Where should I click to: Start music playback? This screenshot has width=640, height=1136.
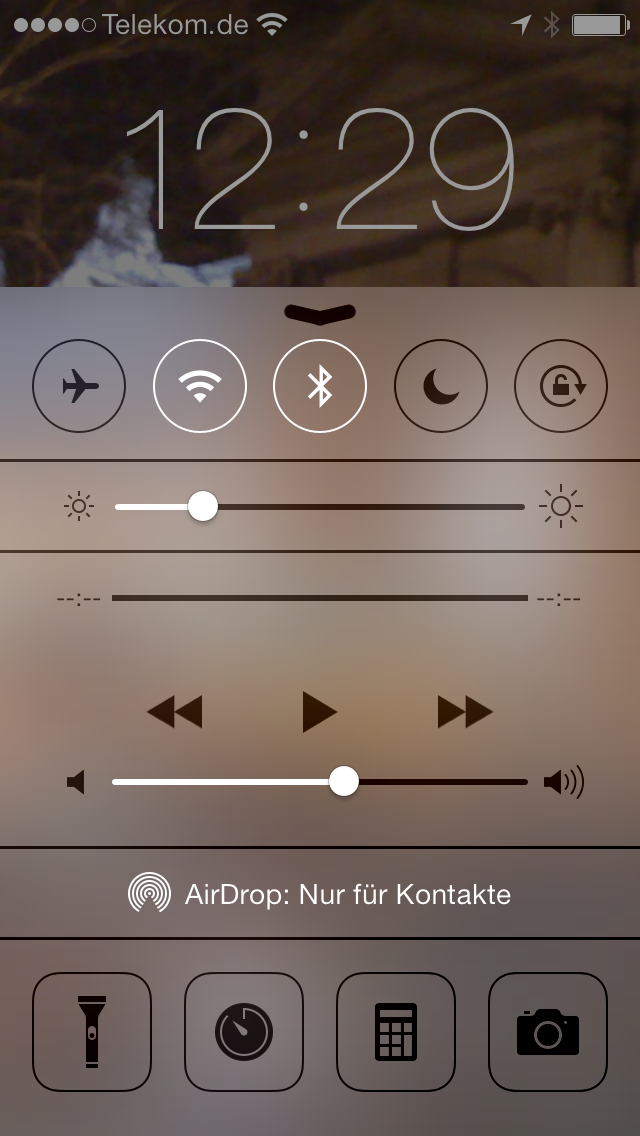pyautogui.click(x=320, y=712)
